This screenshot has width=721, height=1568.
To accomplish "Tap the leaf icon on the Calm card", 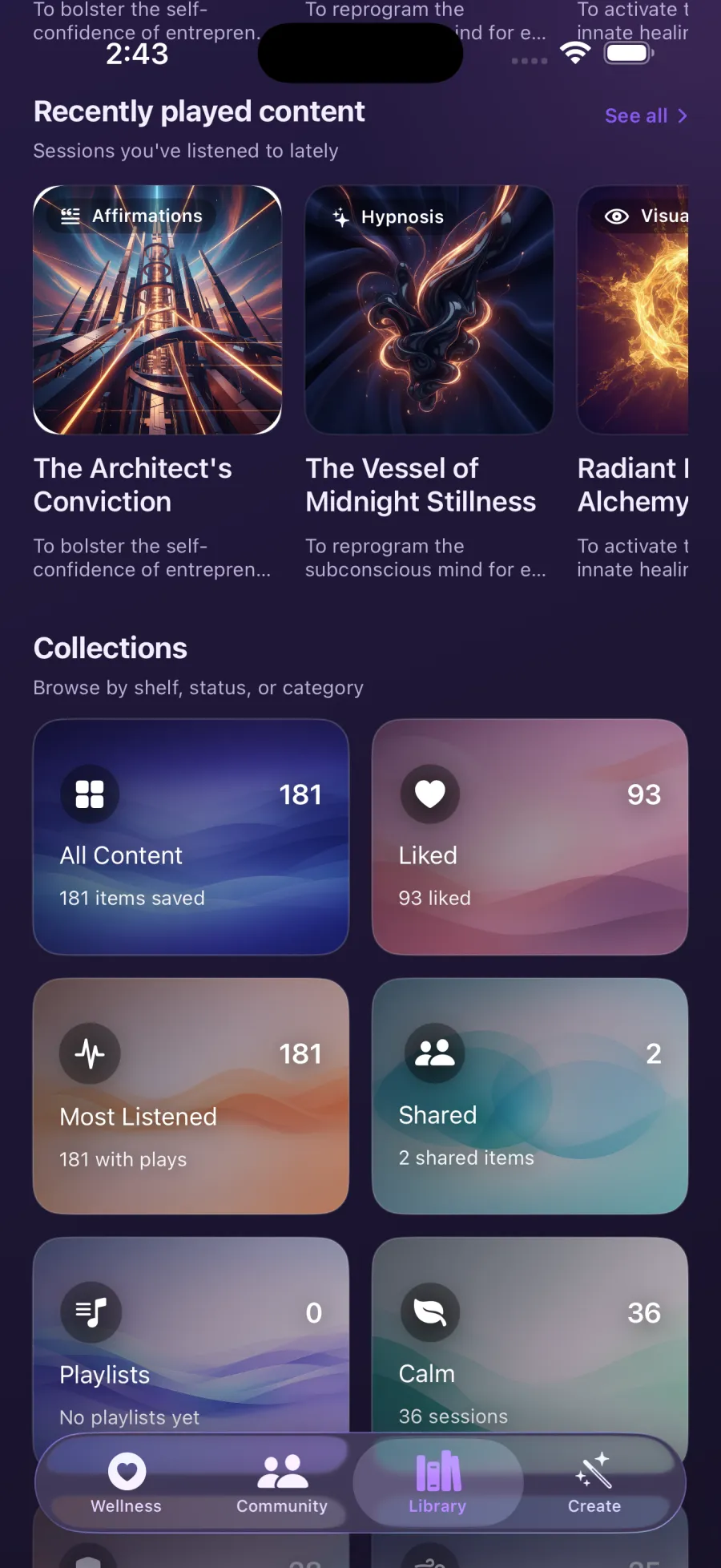I will (x=429, y=1312).
